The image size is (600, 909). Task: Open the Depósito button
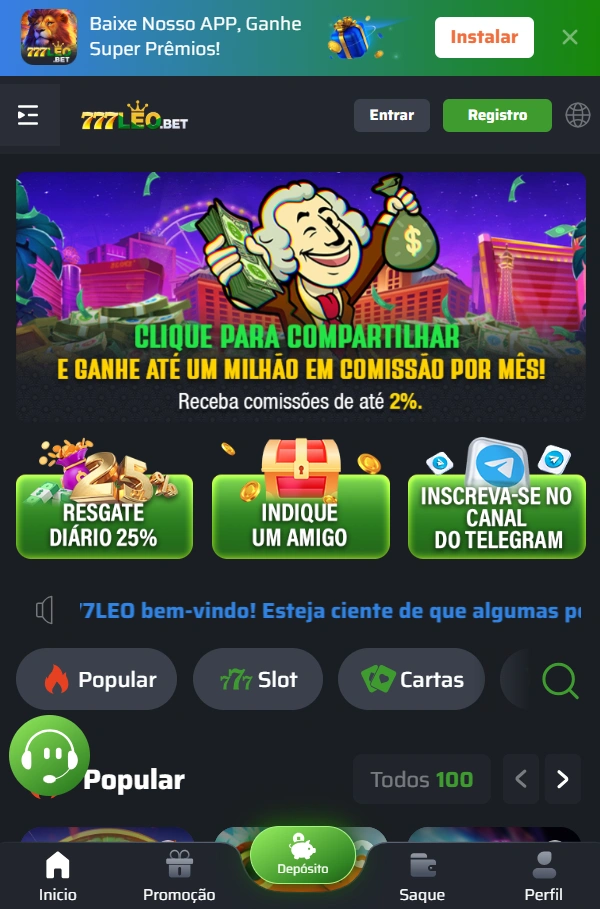click(x=303, y=855)
